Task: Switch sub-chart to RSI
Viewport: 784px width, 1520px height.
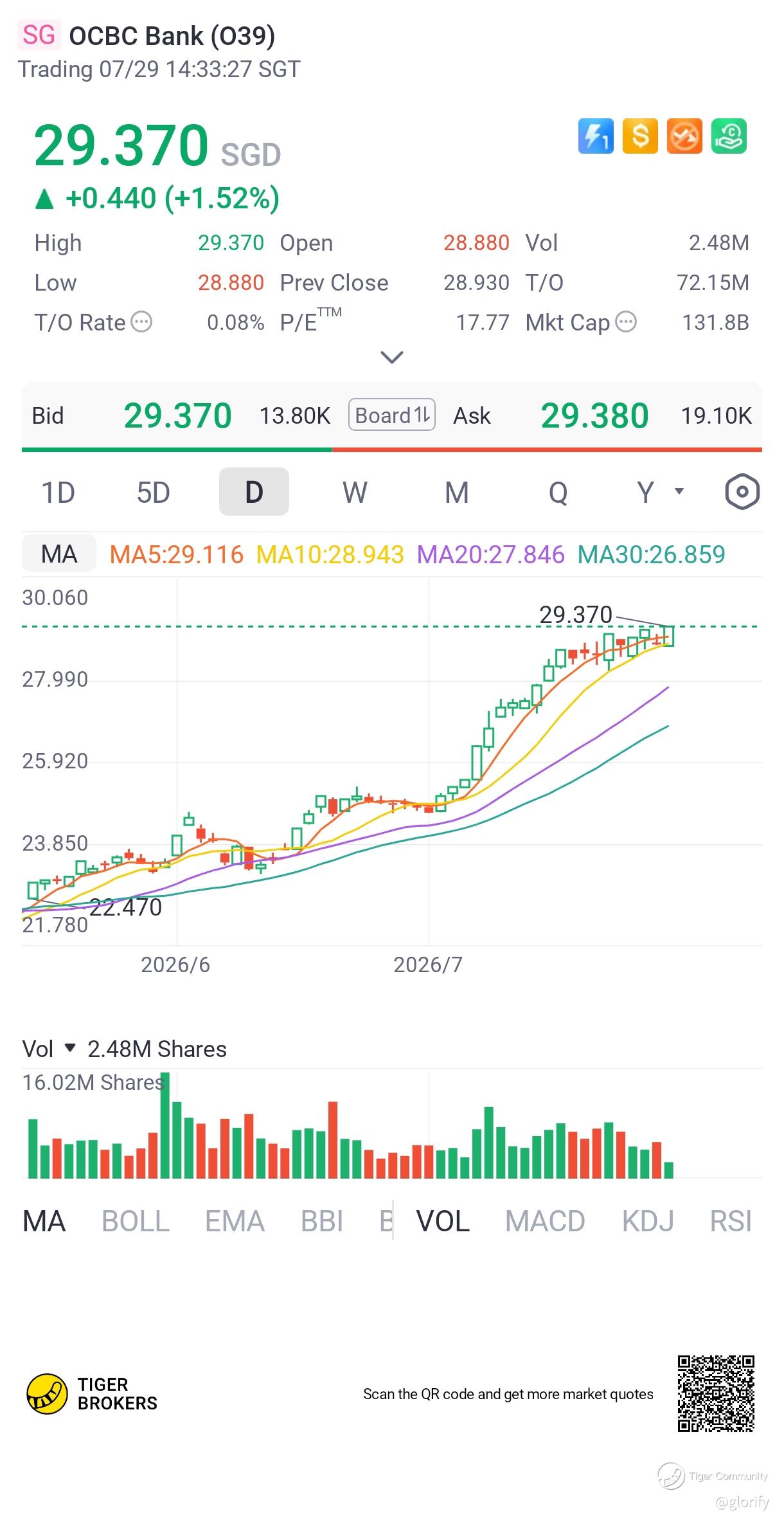Action: pos(731,1222)
